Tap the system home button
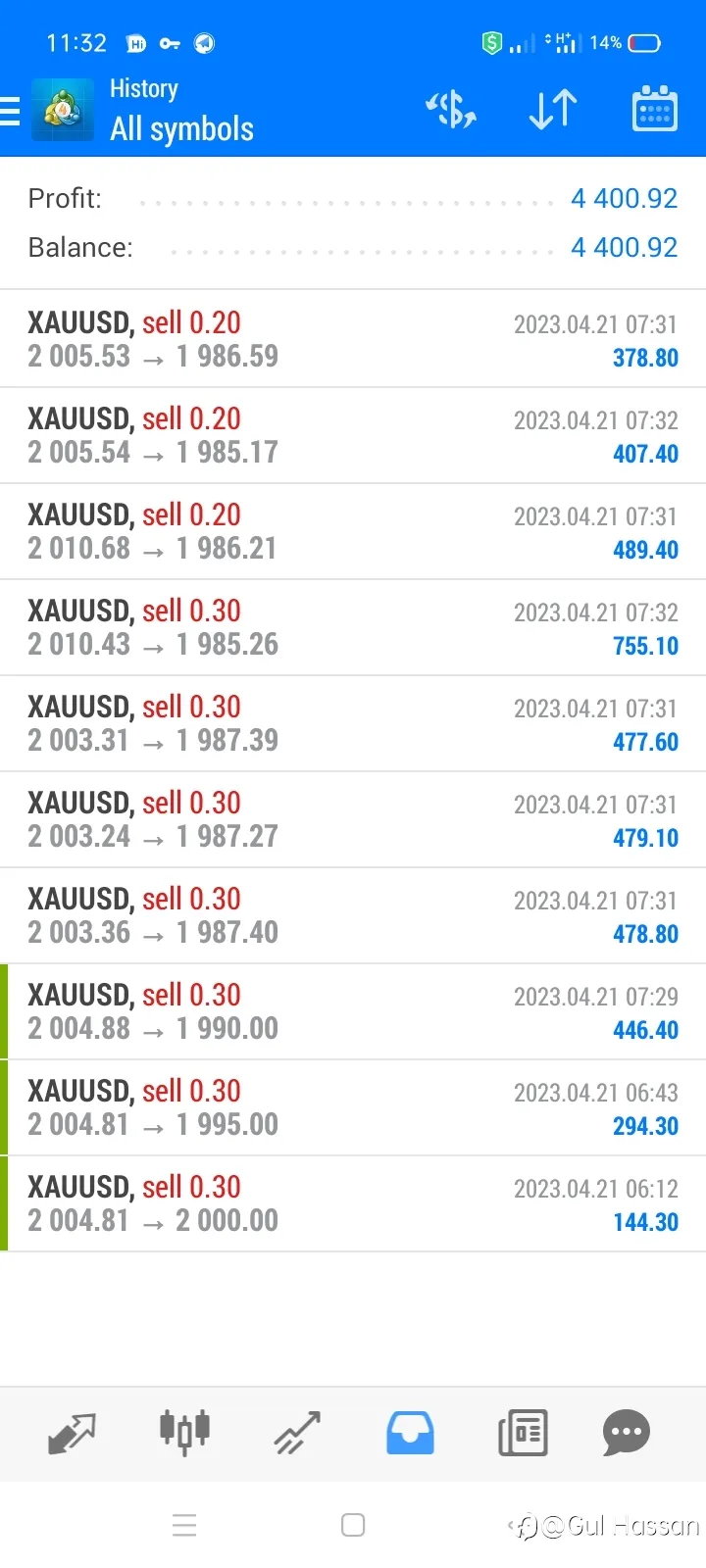The image size is (706, 1568). pyautogui.click(x=353, y=1525)
